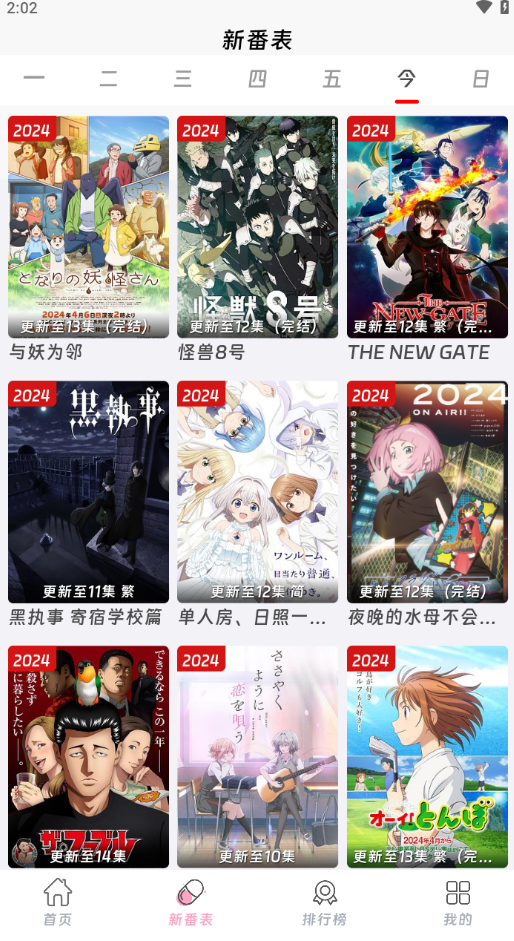Image resolution: width=514 pixels, height=941 pixels.
Task: Go to the 首页 home tab
Action: pyautogui.click(x=58, y=902)
